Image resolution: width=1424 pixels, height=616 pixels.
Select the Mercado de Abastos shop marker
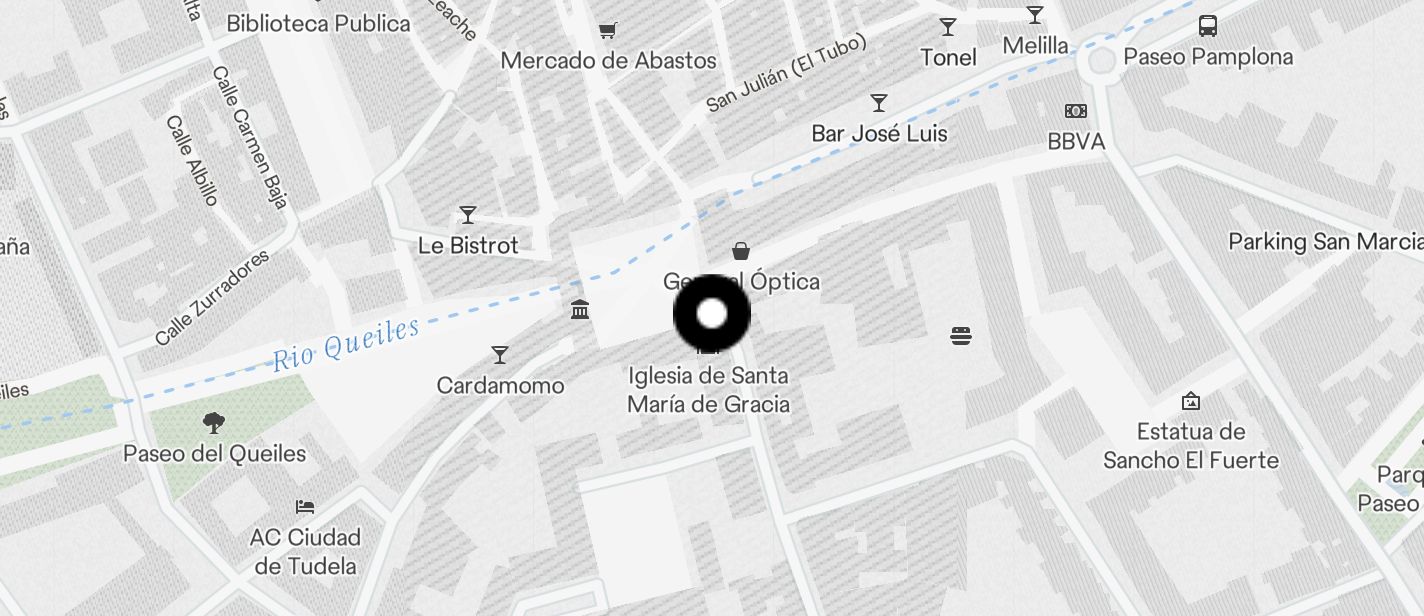(x=607, y=31)
